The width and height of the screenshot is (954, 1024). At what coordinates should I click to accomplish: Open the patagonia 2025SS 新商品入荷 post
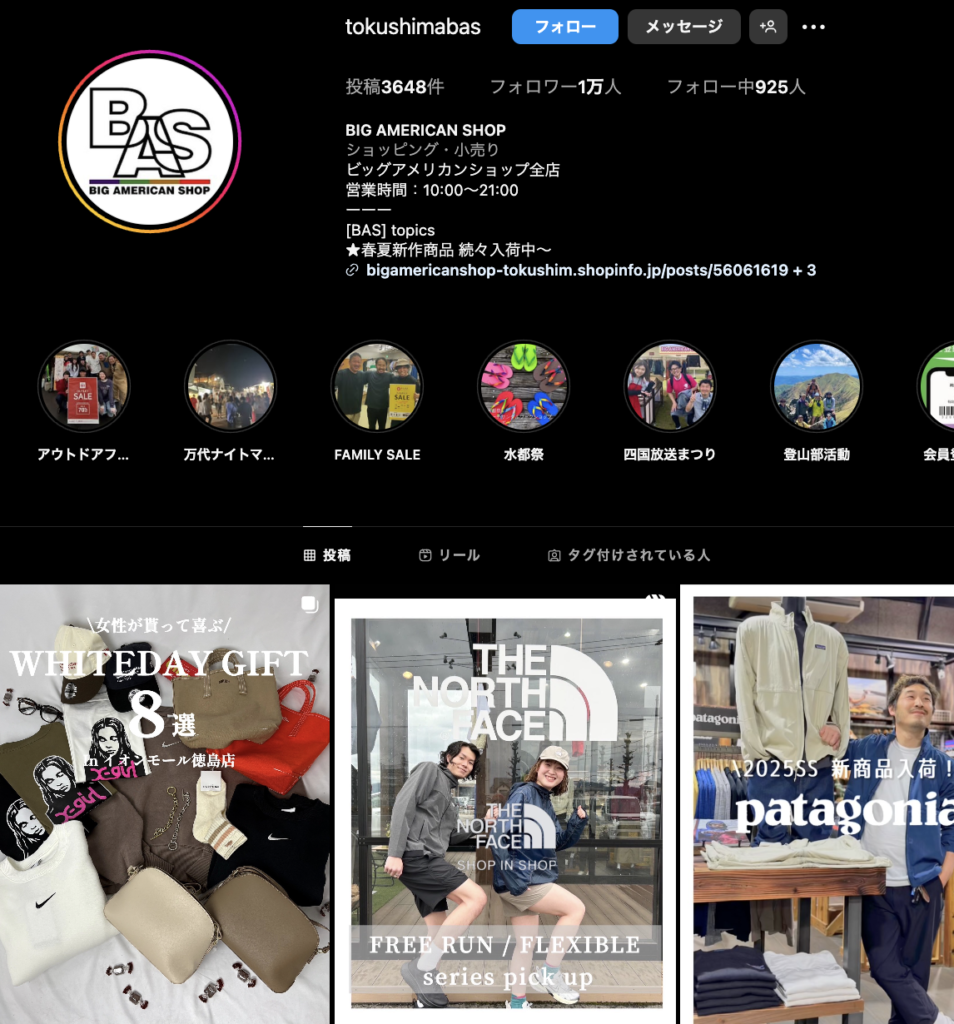point(820,804)
